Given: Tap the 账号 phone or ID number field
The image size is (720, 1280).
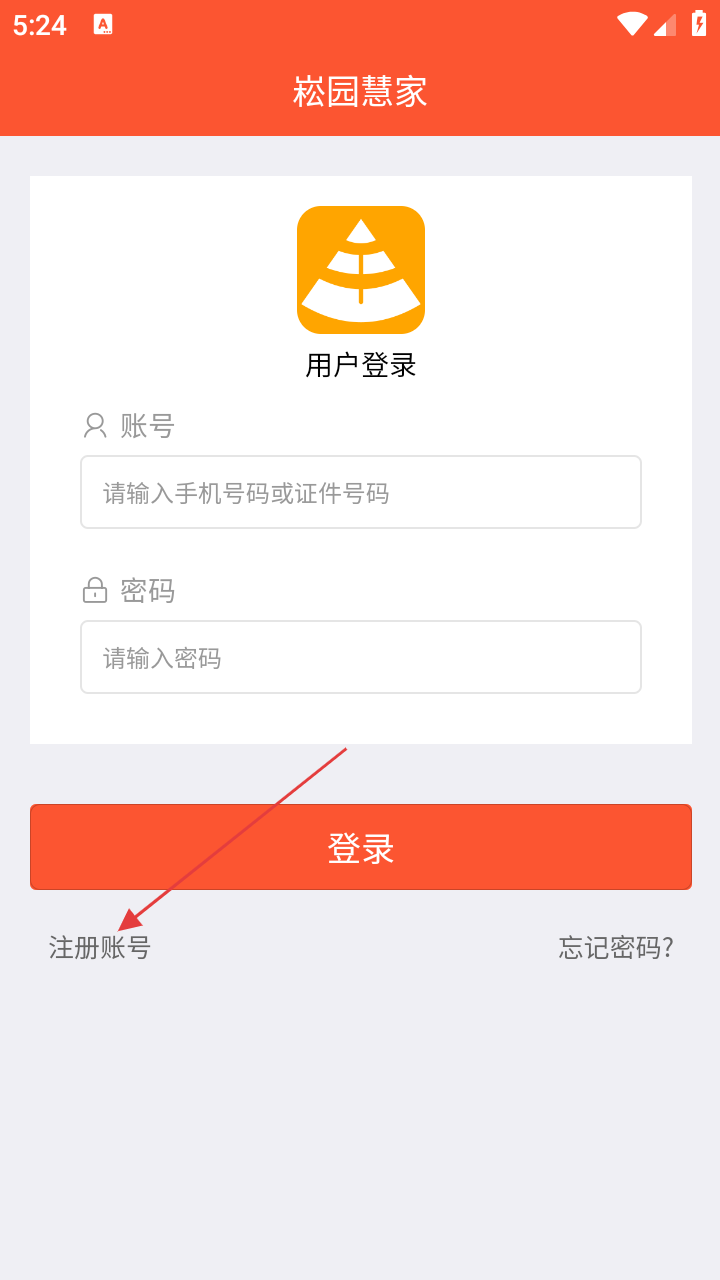Looking at the screenshot, I should point(360,492).
